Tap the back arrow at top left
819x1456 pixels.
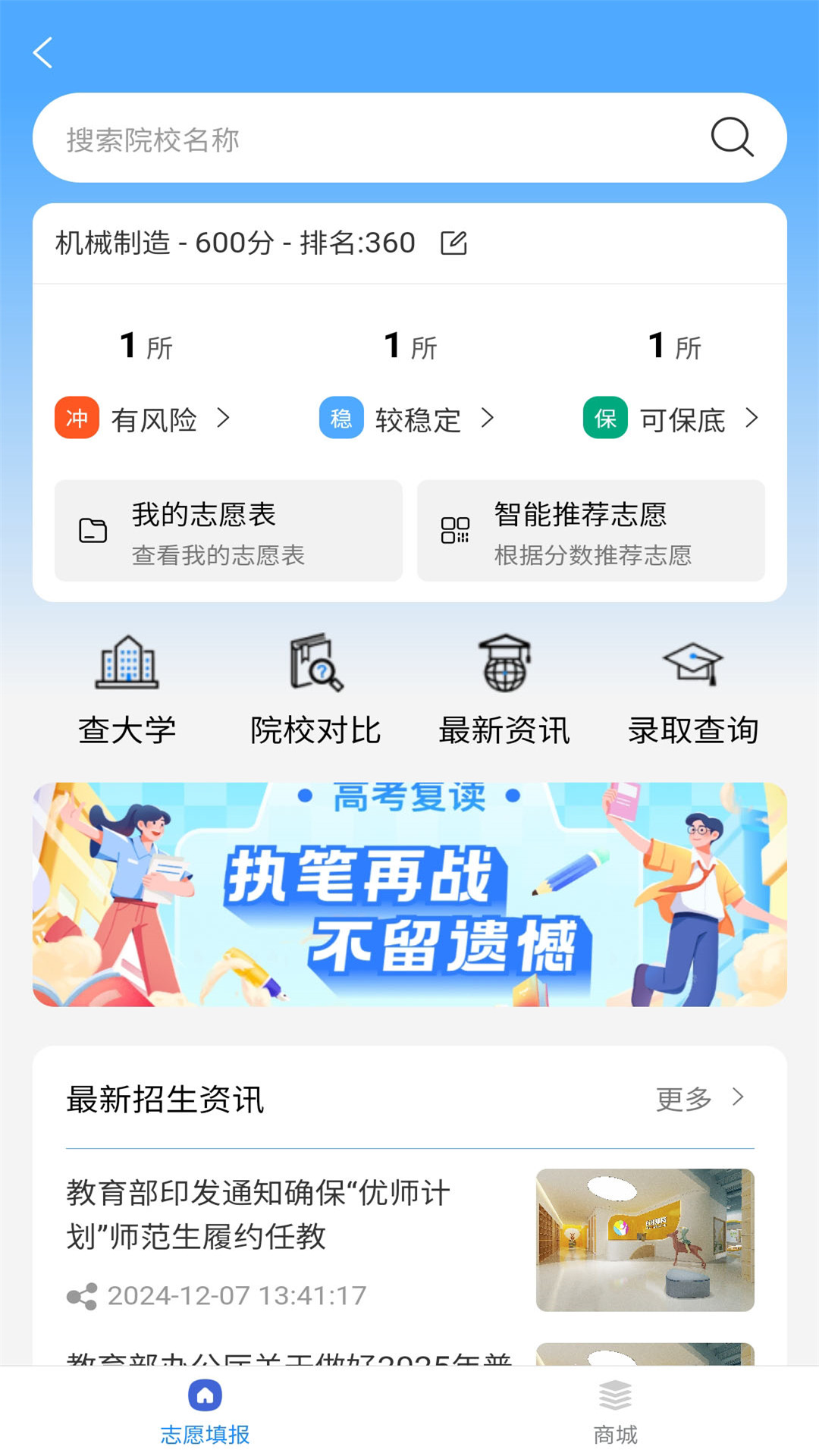point(43,53)
